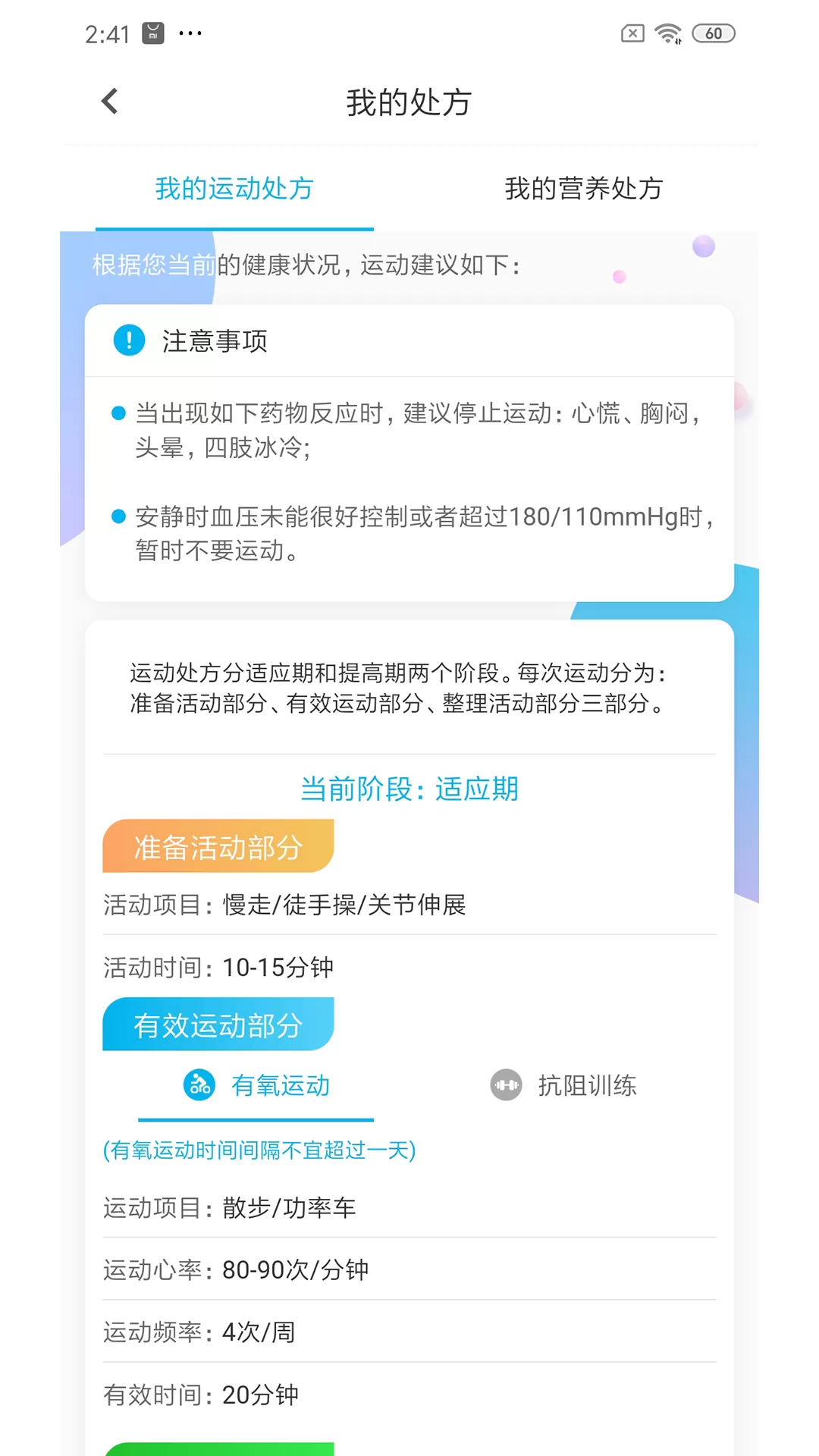Screen dimensions: 819x1456
Task: Select 有氧运动 section
Action: pos(256,1085)
